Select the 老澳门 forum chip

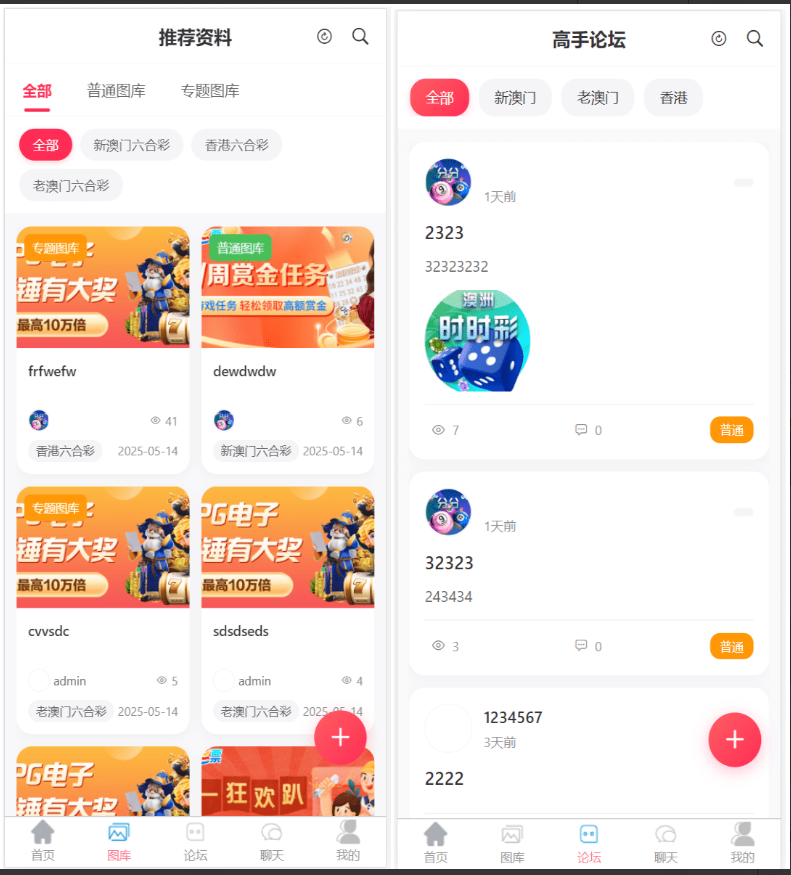pyautogui.click(x=597, y=98)
